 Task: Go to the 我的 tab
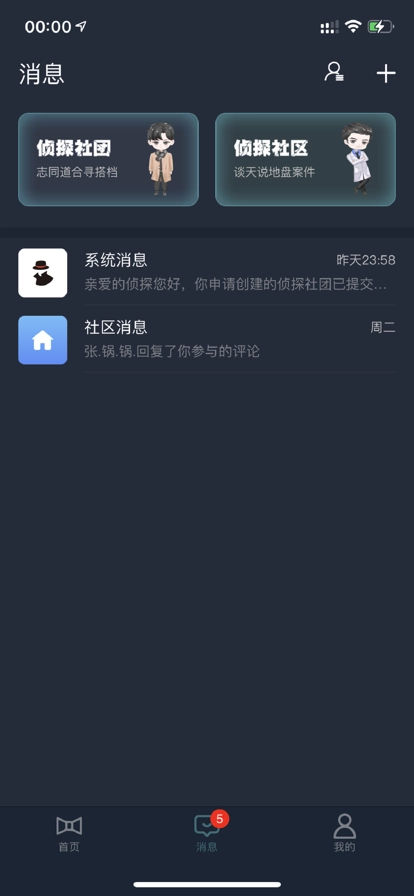(x=345, y=833)
